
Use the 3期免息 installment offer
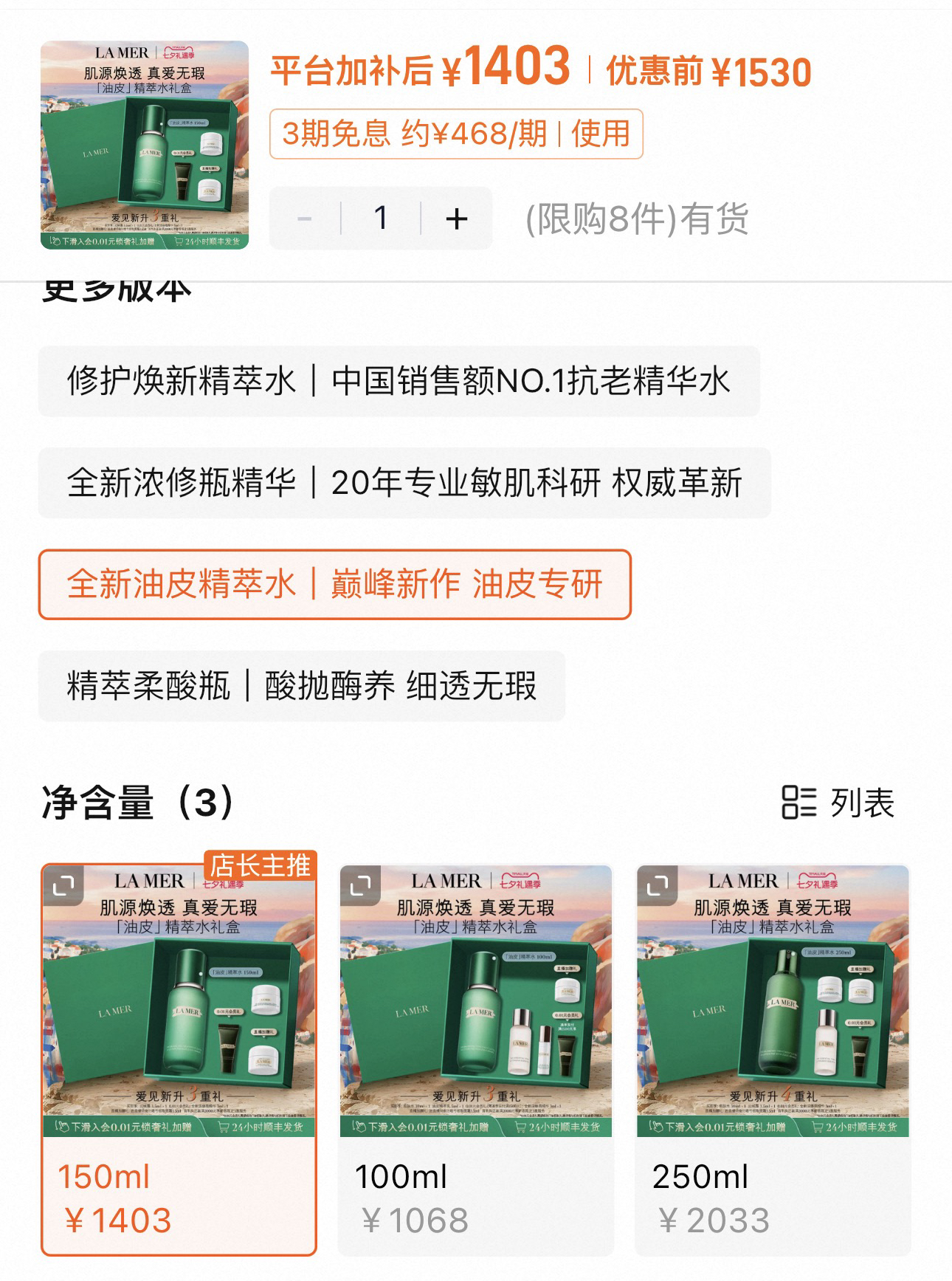pos(456,134)
